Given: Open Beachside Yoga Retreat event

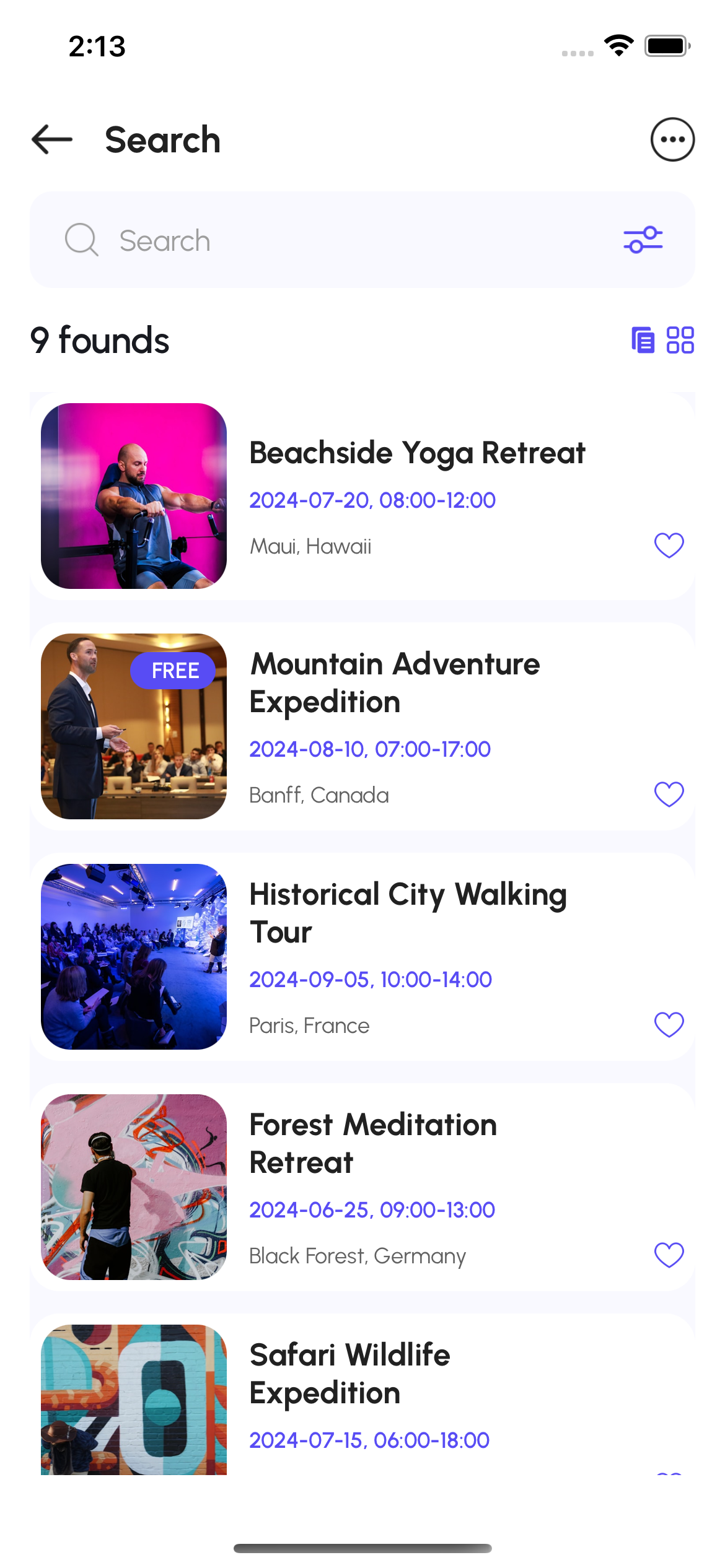Looking at the screenshot, I should [x=416, y=453].
